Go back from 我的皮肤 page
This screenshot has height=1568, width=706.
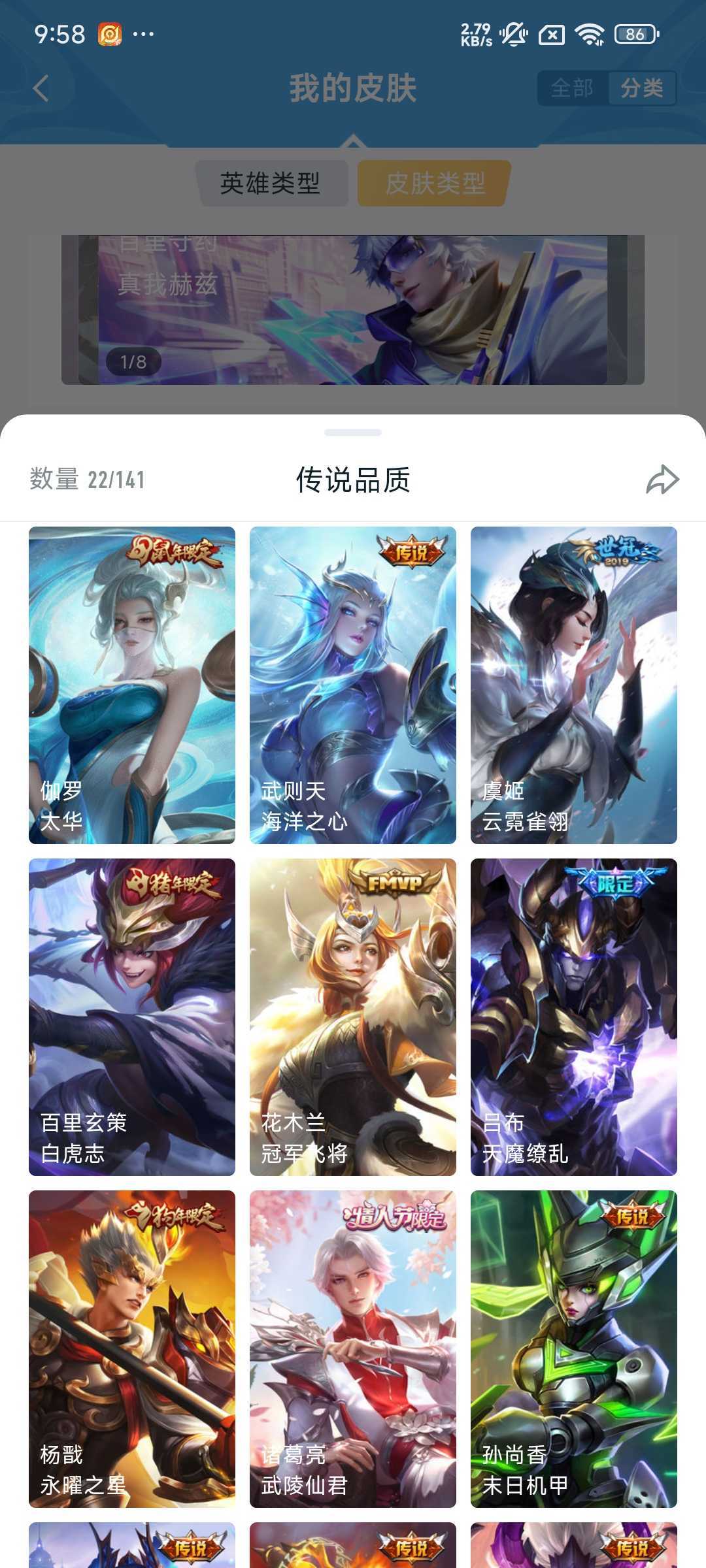(41, 88)
